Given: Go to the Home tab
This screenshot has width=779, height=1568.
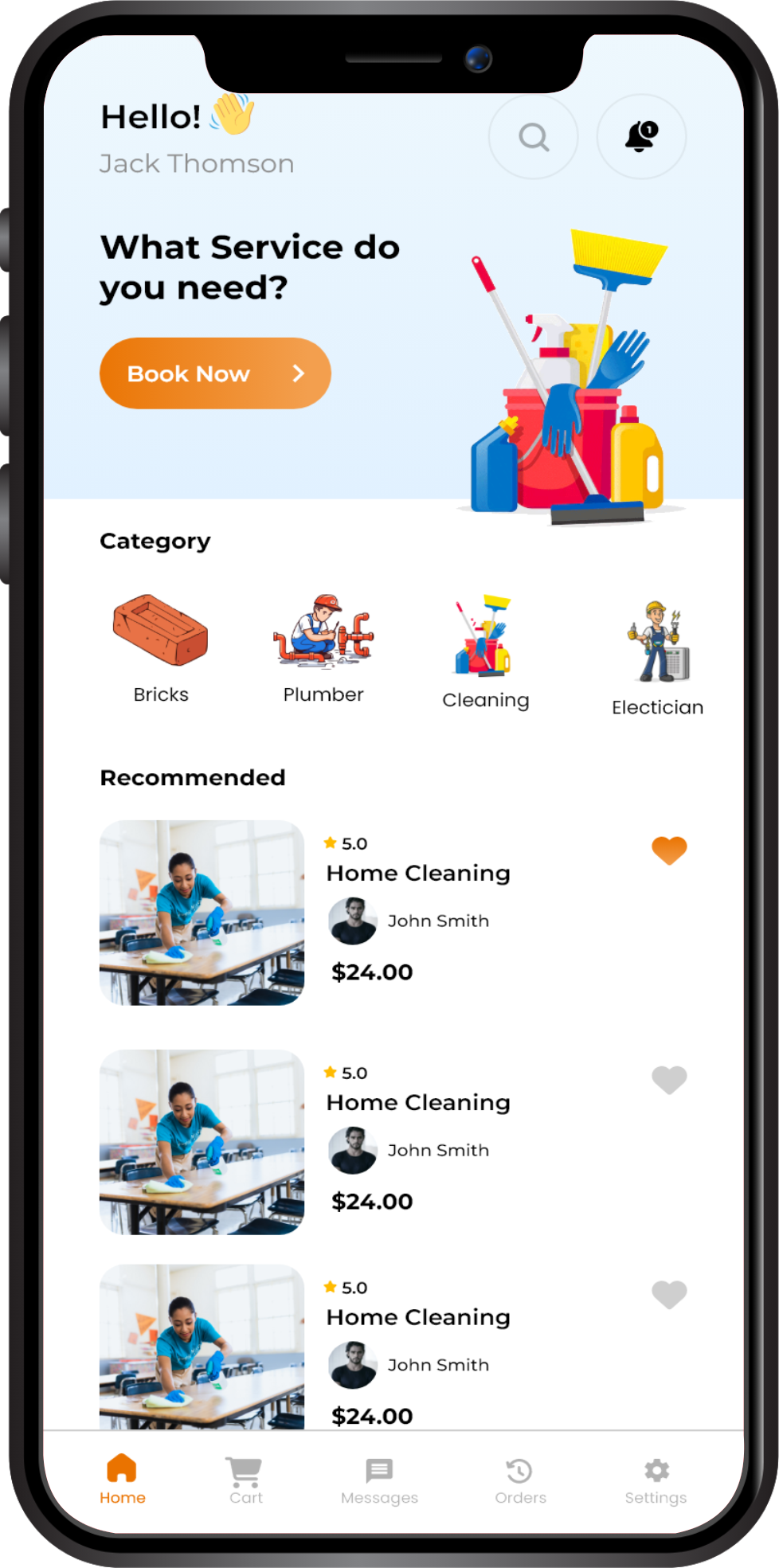Looking at the screenshot, I should pyautogui.click(x=122, y=1478).
